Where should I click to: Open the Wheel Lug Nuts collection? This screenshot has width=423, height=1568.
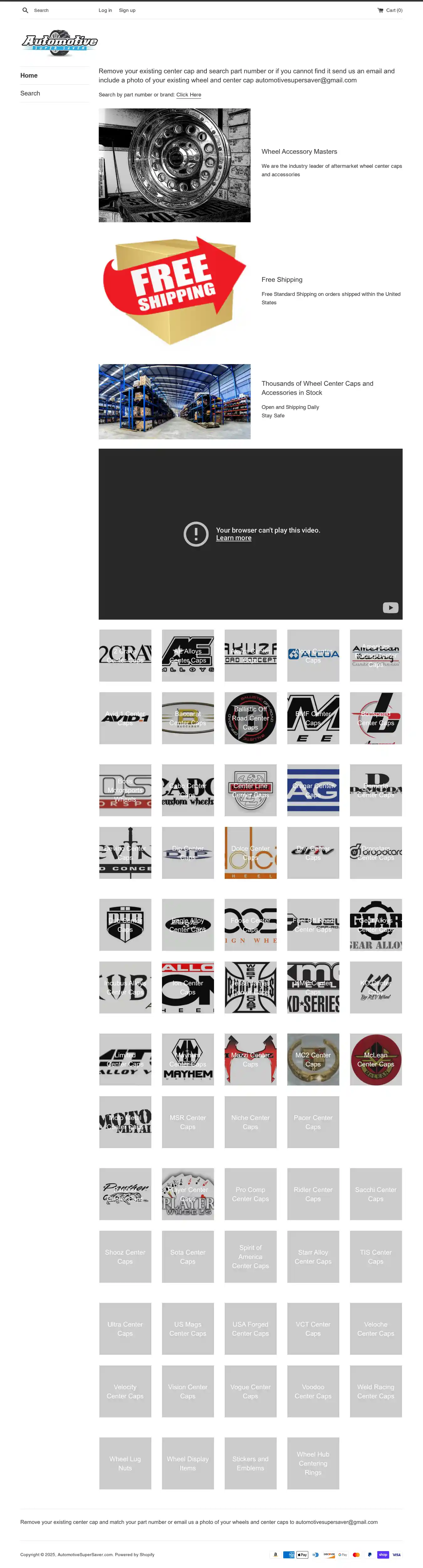tap(125, 1463)
